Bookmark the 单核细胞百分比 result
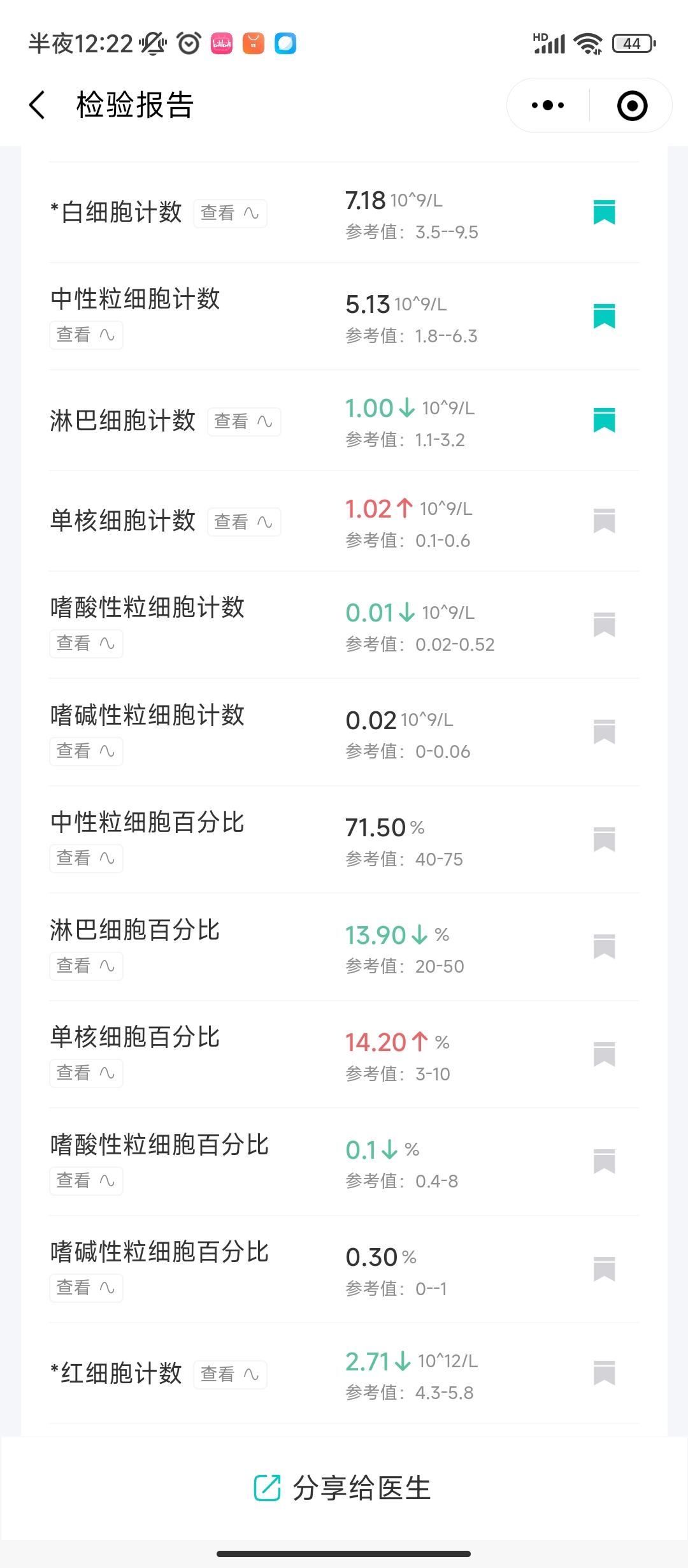 tap(604, 1054)
